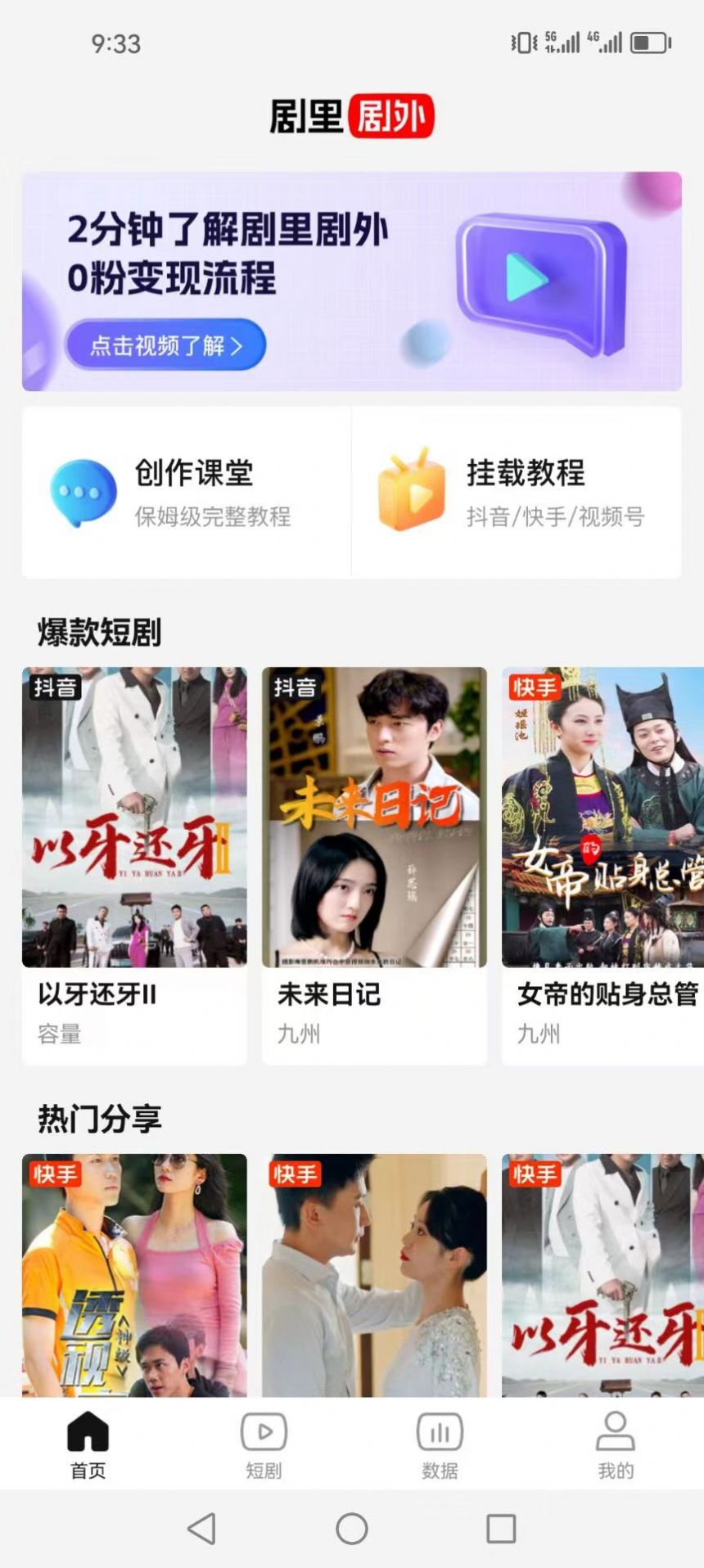Screen dimensions: 704x1568
Task: Tap the Android back navigation arrow
Action: tap(199, 1525)
